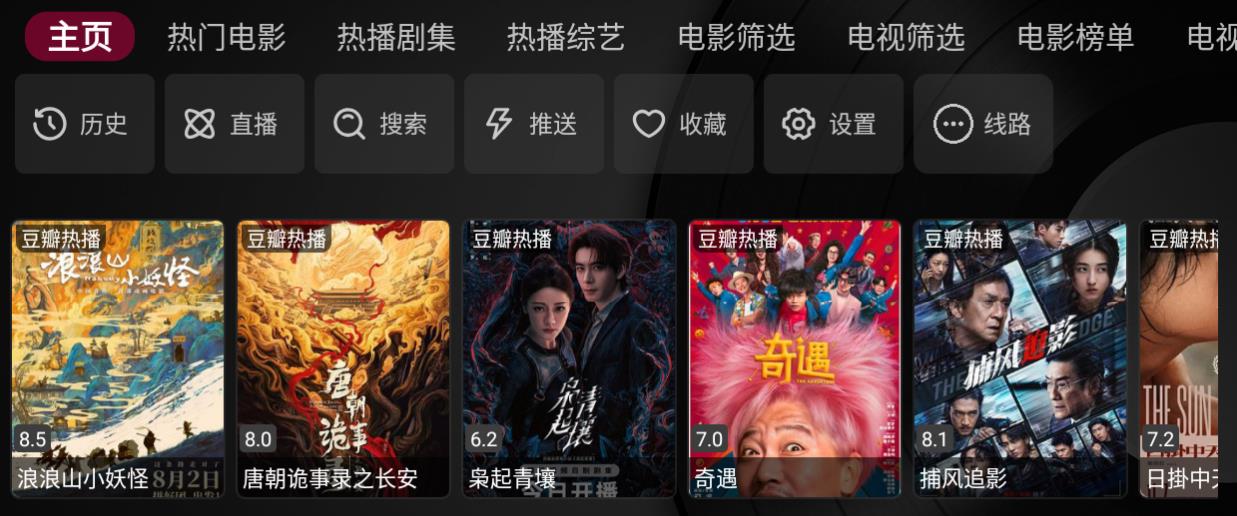Open 唐朝诡事录之长安 poster

click(x=344, y=358)
